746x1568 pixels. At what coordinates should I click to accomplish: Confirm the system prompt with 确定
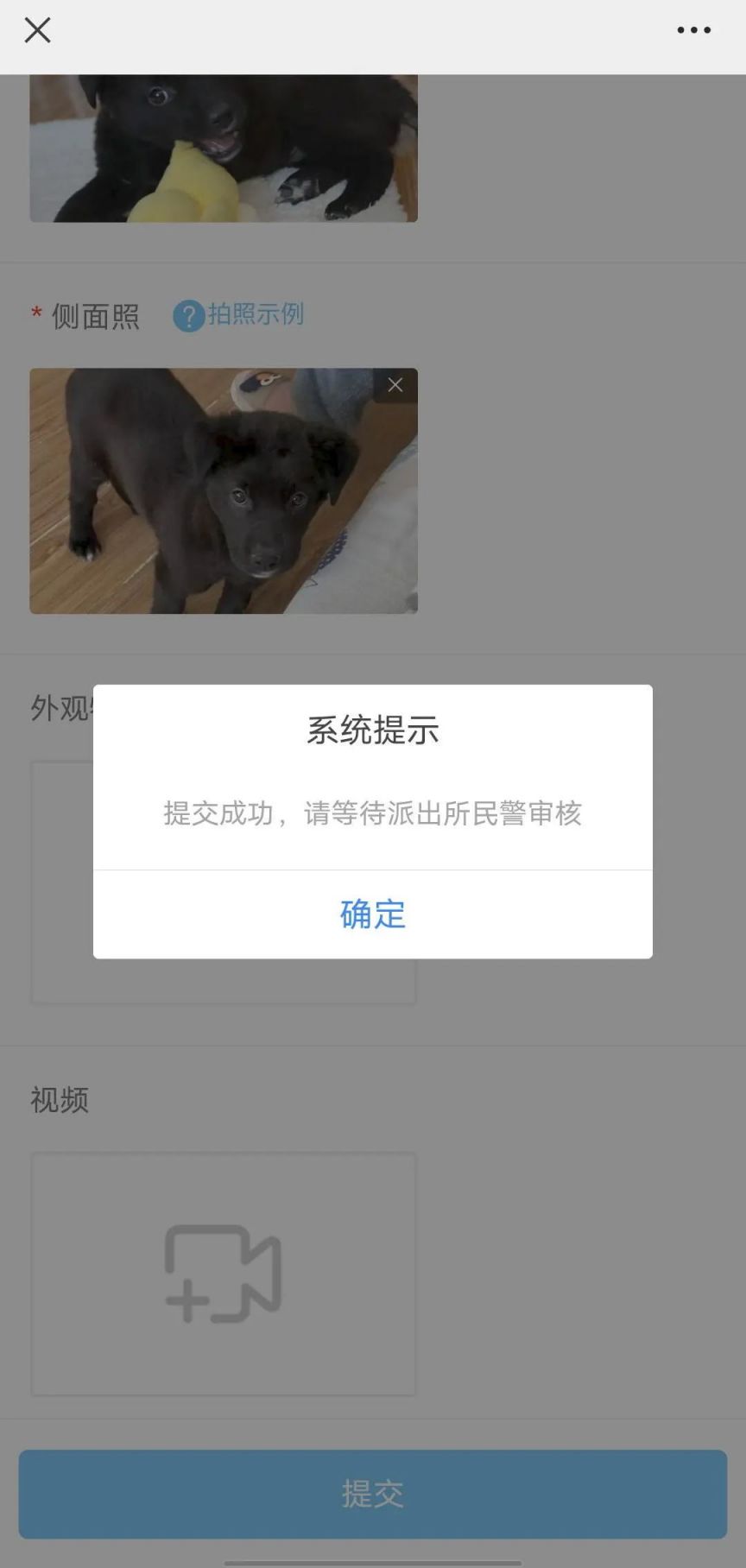pos(372,914)
